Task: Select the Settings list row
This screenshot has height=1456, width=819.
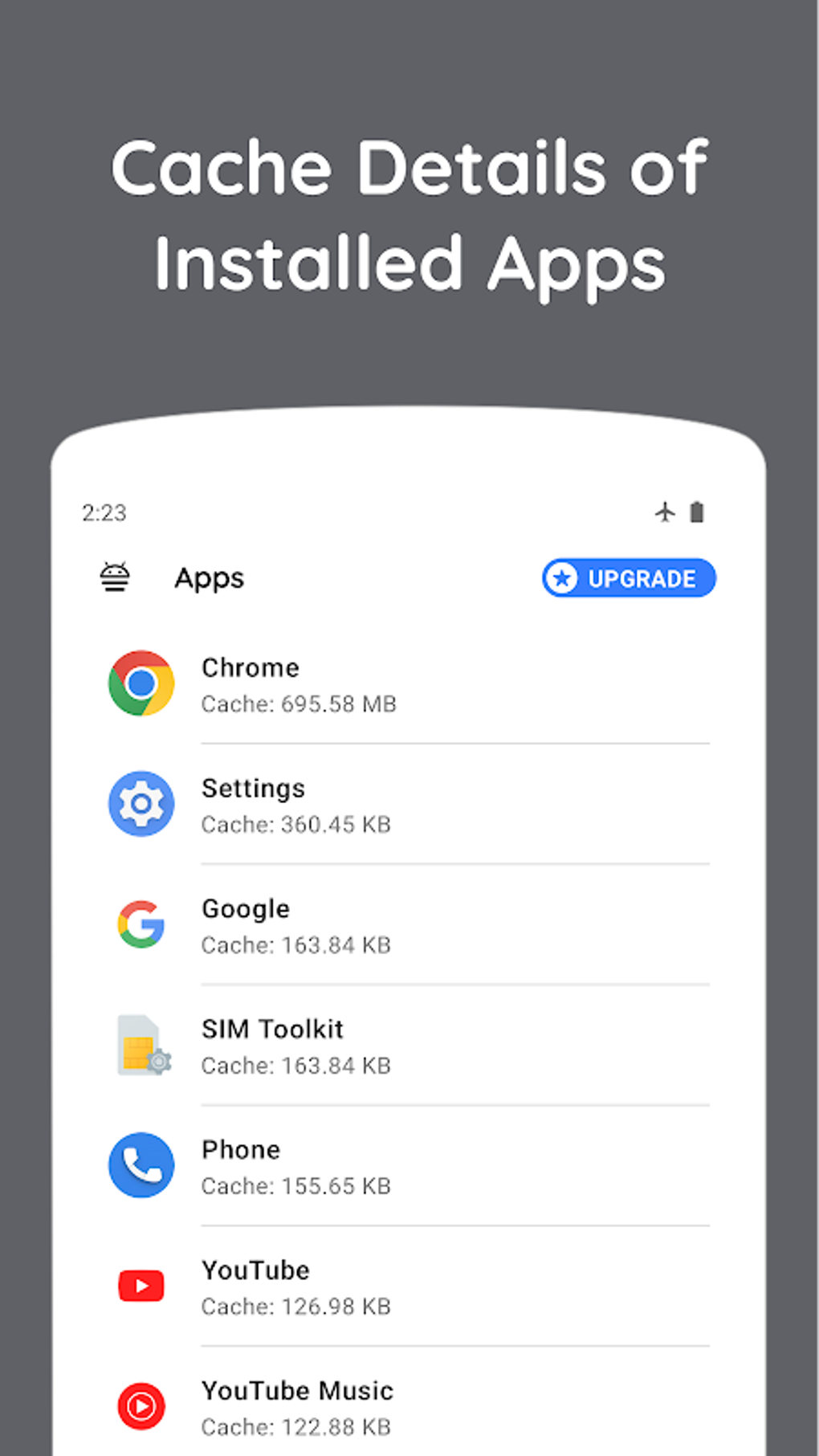Action: [401, 804]
